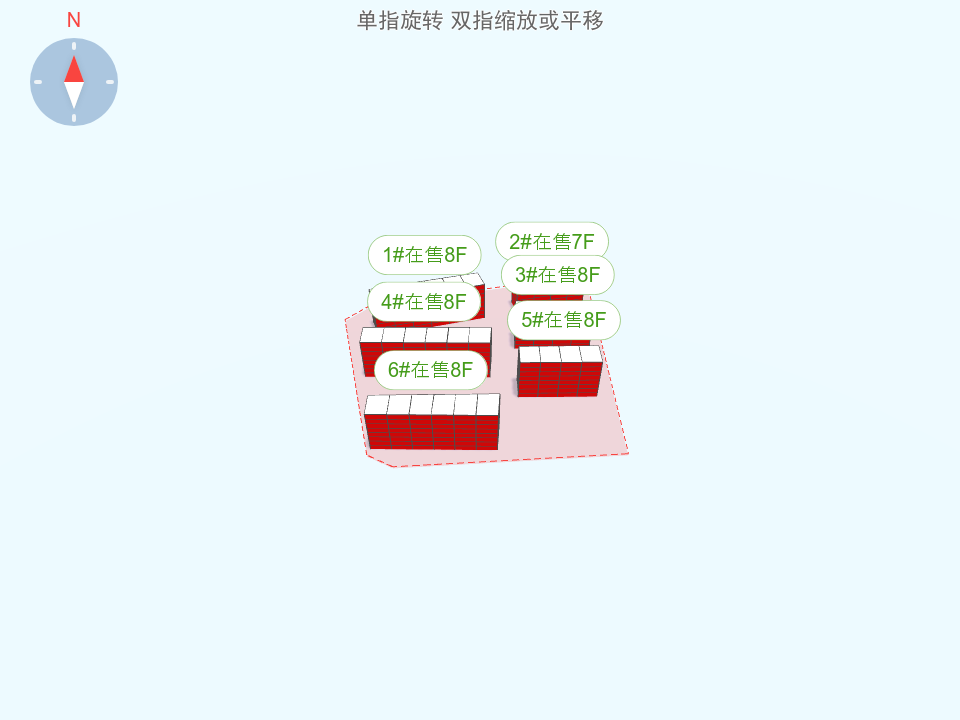
Task: Open building 6#在售8F label
Action: pos(430,370)
